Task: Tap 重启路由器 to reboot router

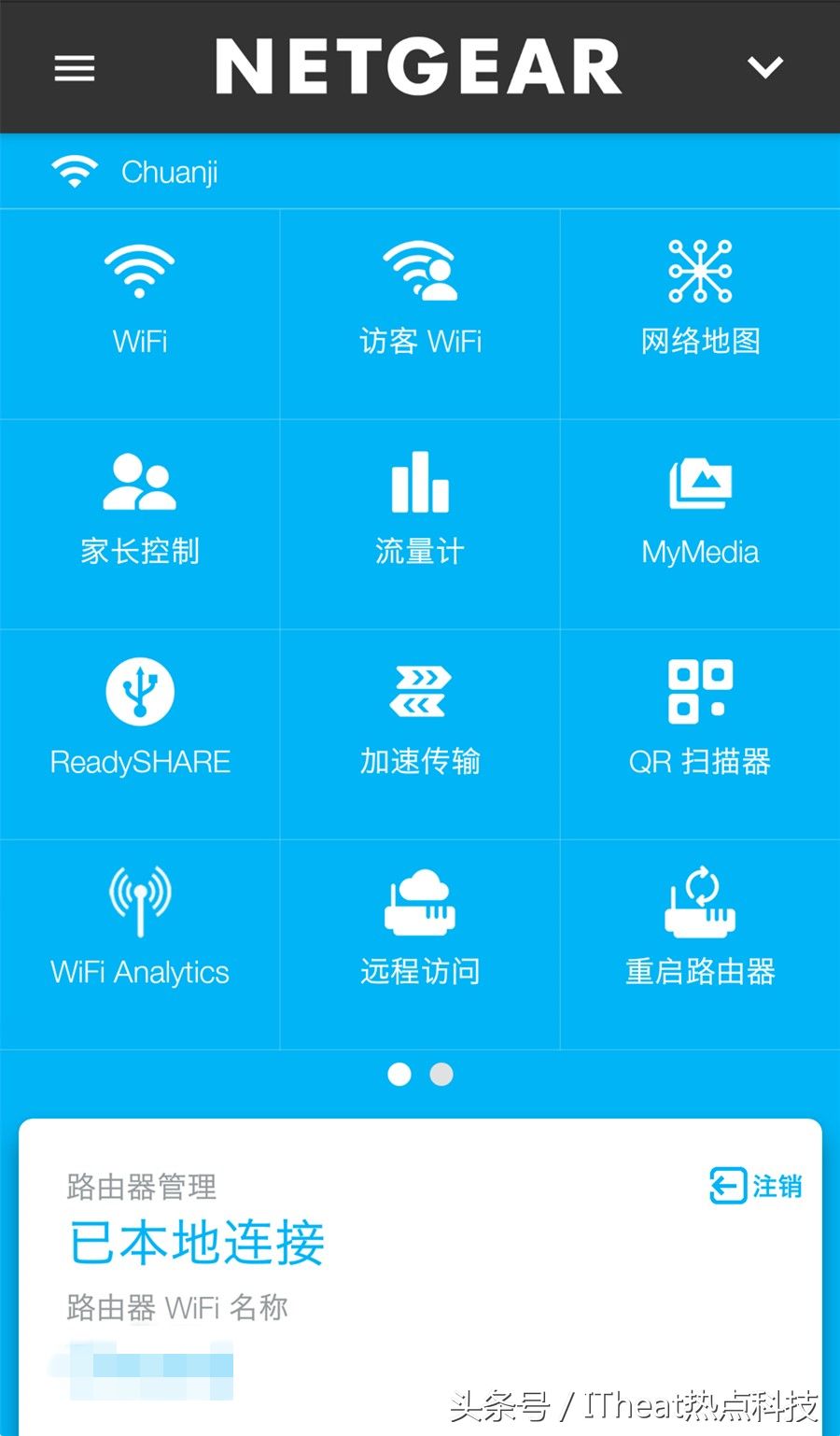Action: point(700,930)
